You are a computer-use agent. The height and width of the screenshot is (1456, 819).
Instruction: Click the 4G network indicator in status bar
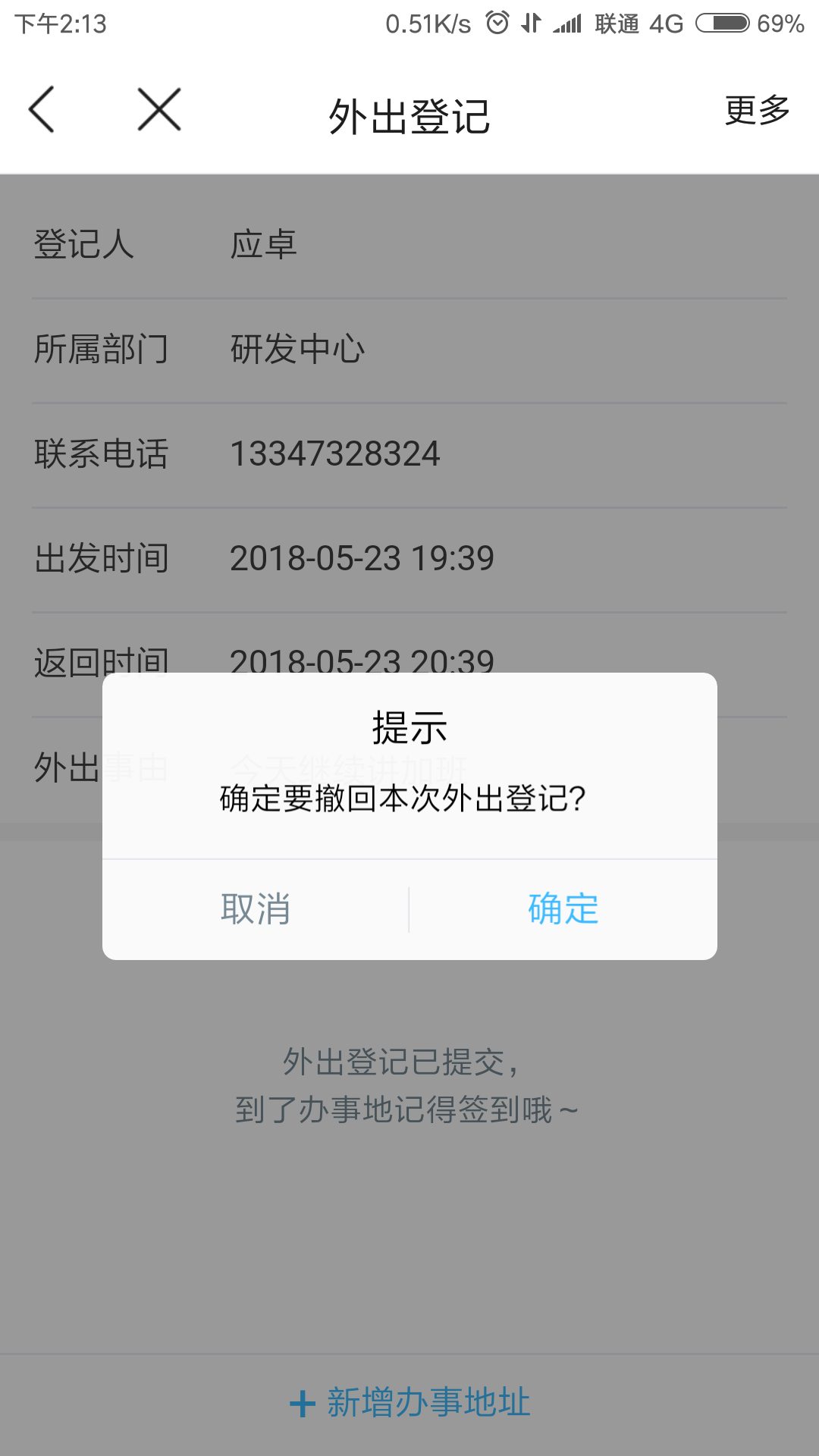coord(667,24)
